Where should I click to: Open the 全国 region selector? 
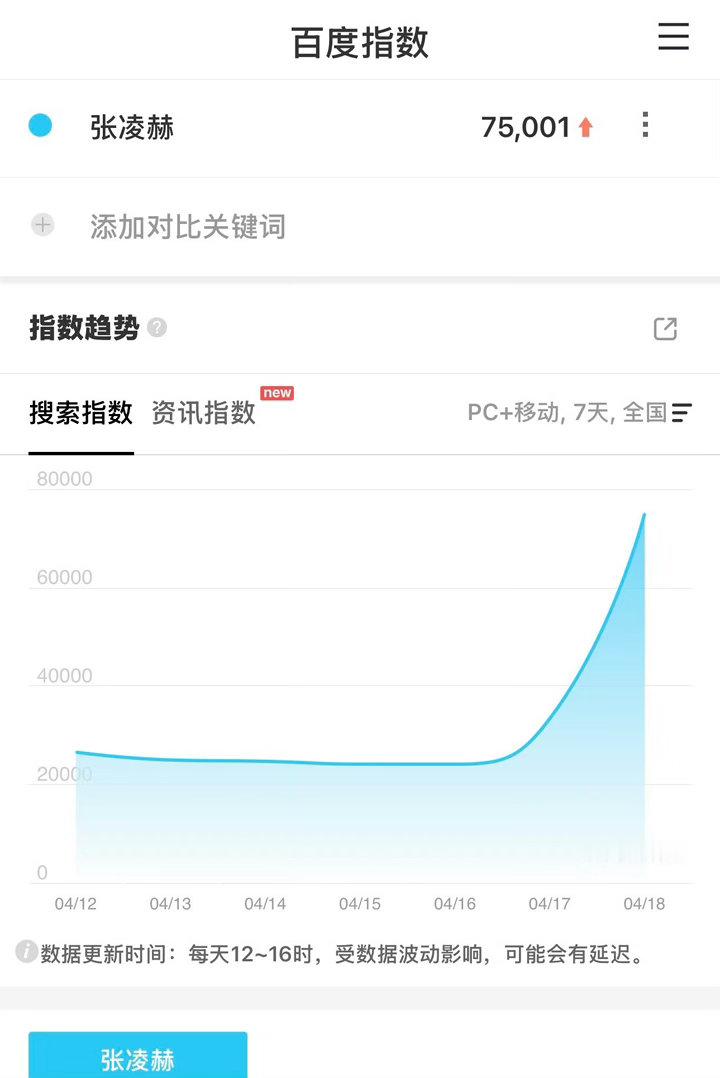645,413
